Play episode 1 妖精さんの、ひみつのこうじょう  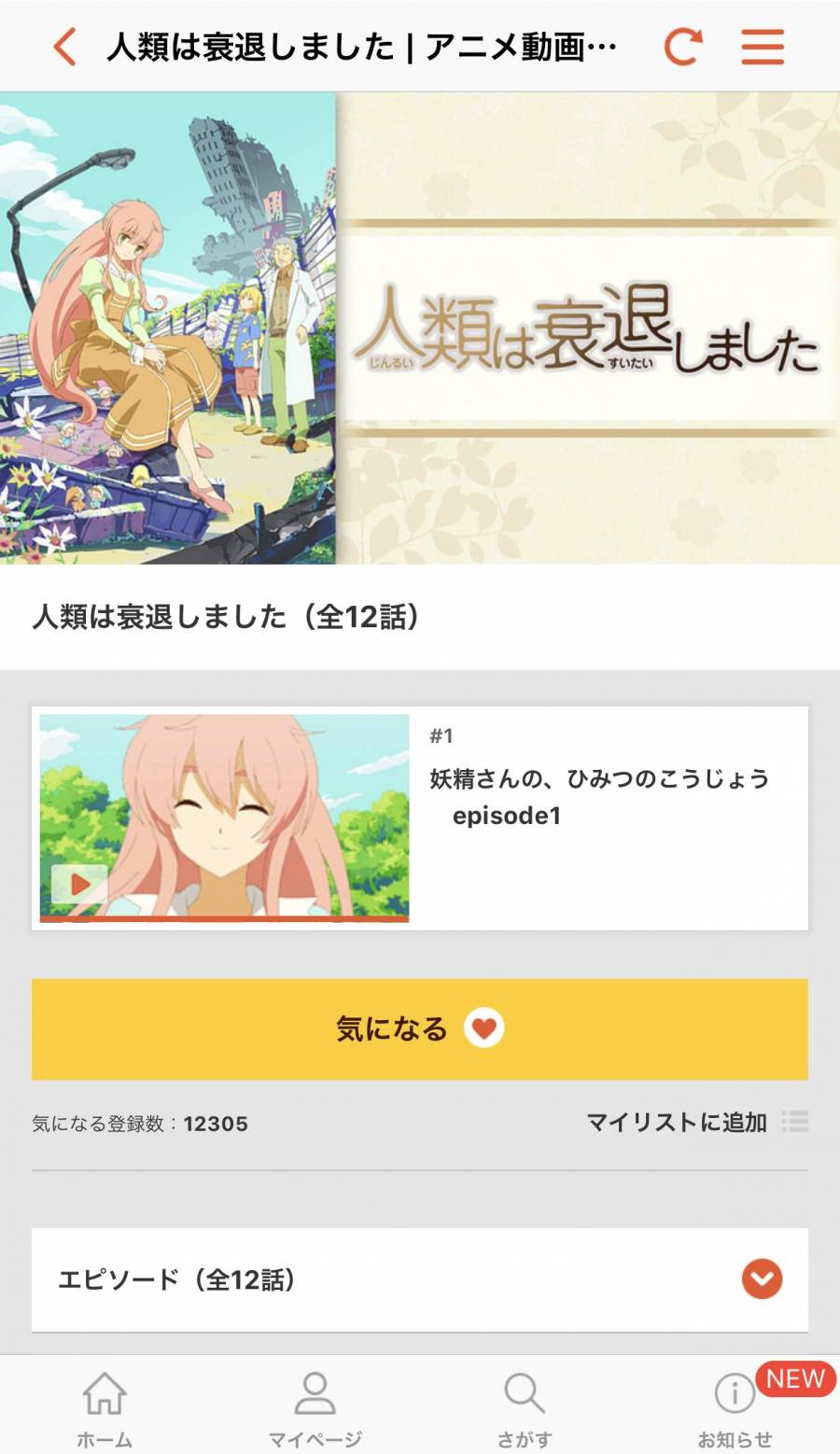pyautogui.click(x=224, y=818)
